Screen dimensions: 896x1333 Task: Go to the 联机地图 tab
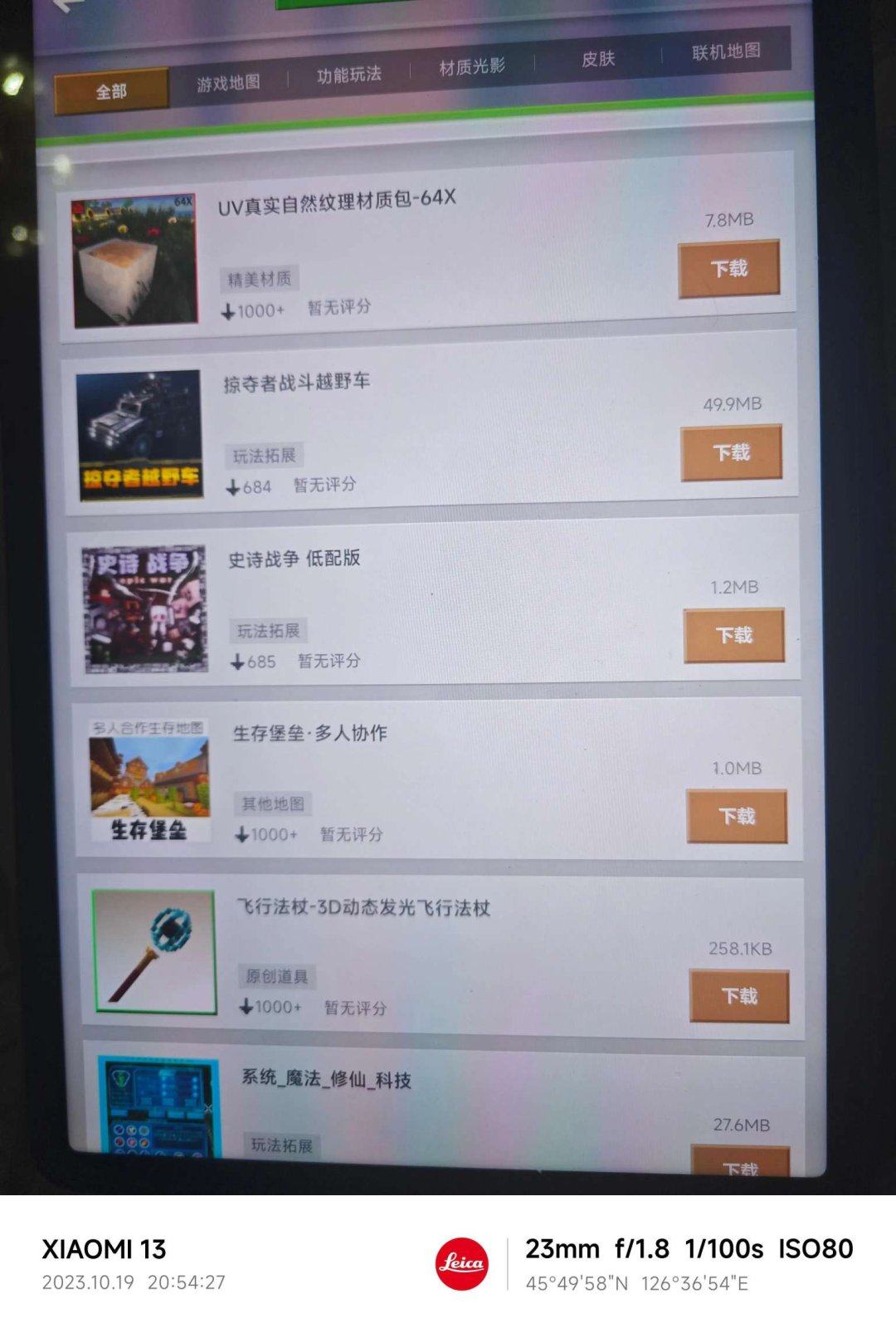click(726, 51)
